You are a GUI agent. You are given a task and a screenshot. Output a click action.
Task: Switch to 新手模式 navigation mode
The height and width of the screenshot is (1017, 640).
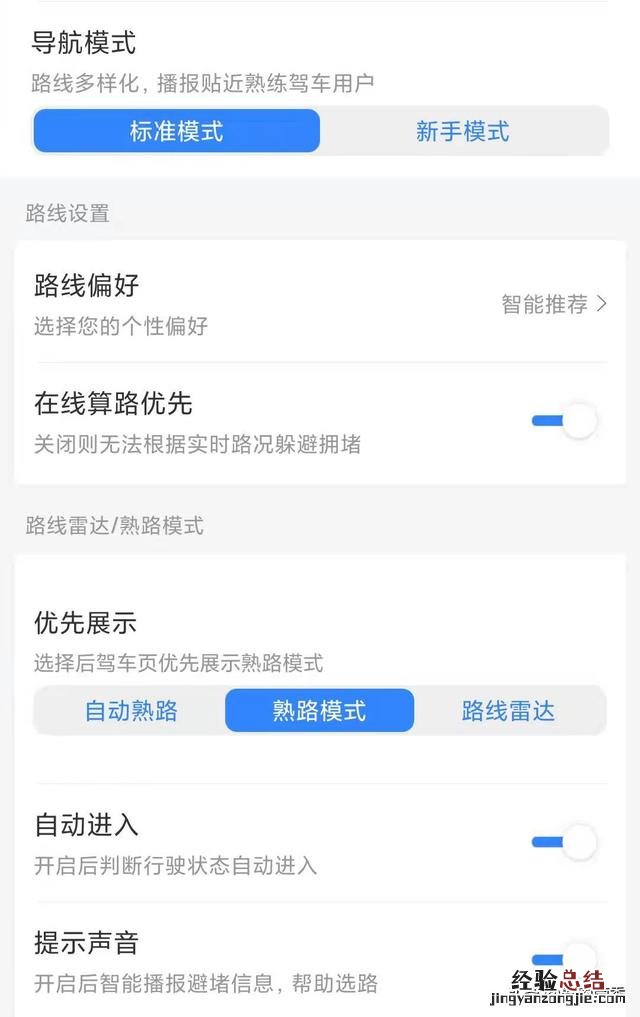tap(462, 131)
